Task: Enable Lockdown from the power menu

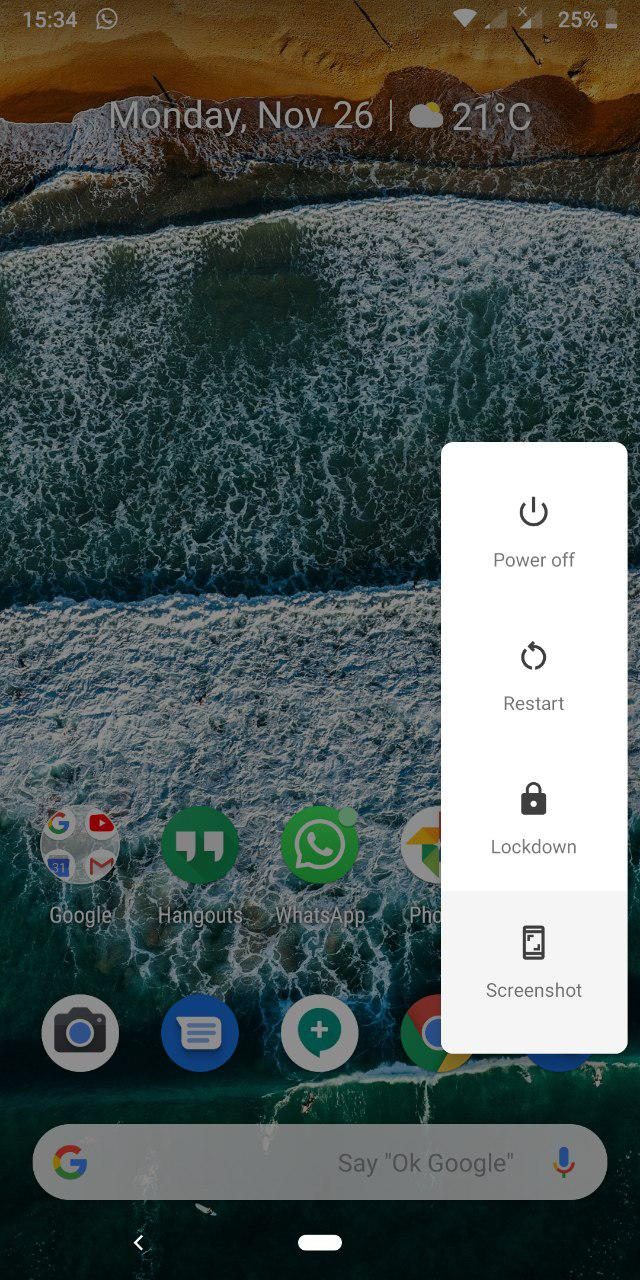Action: 534,819
